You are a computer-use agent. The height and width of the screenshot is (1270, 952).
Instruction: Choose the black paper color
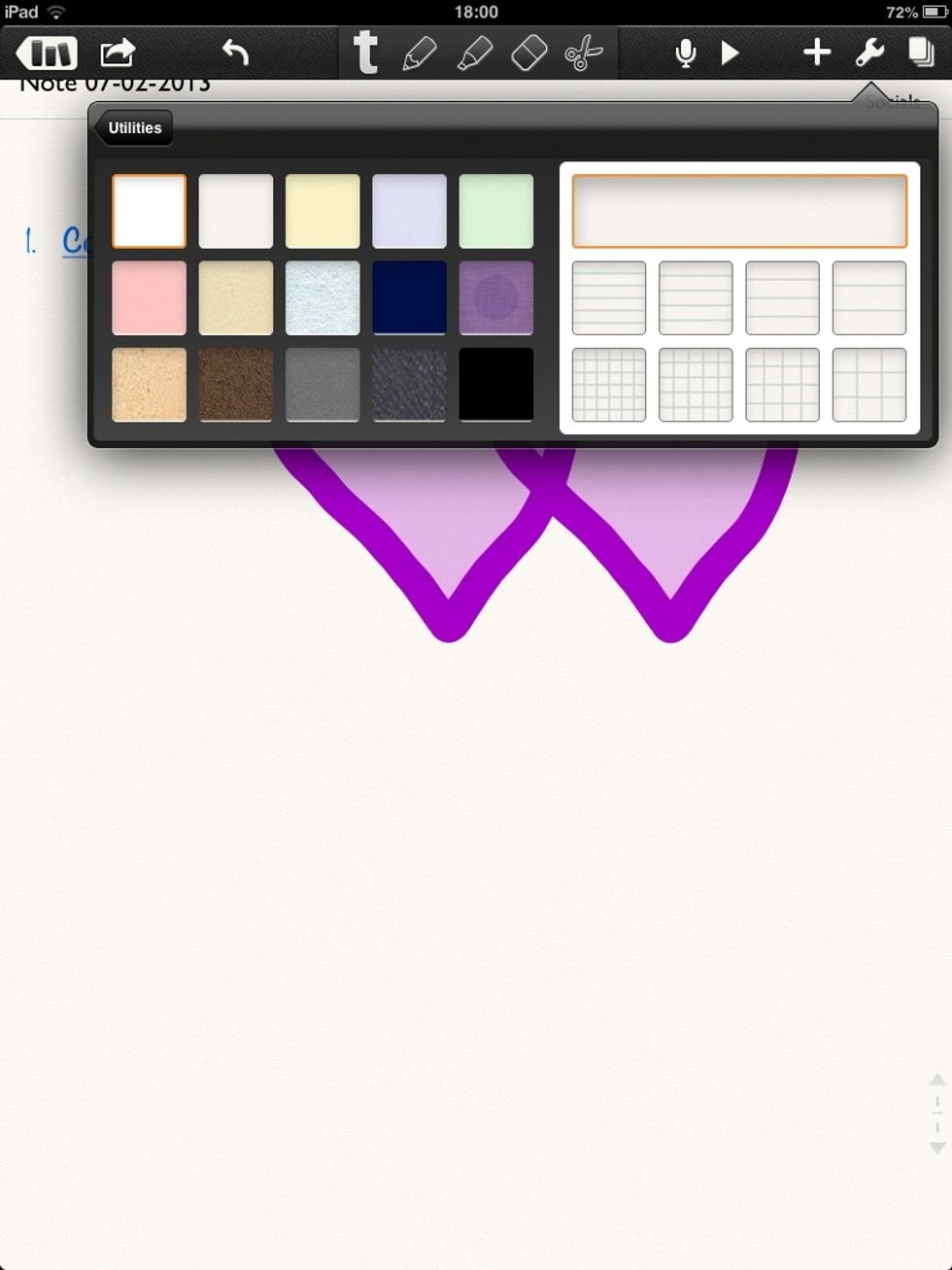[x=495, y=385]
